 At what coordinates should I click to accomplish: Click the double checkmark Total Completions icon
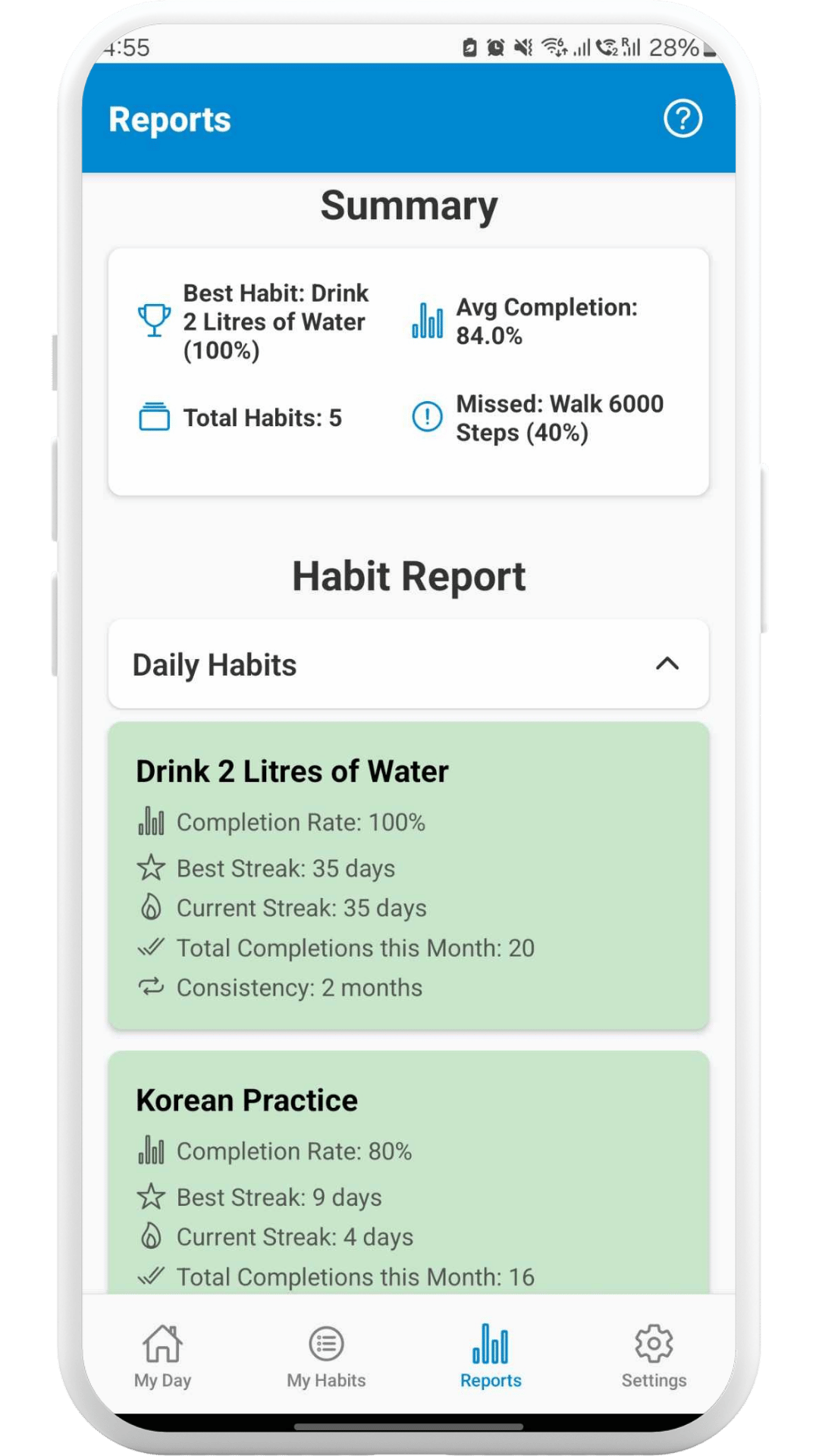point(151,947)
